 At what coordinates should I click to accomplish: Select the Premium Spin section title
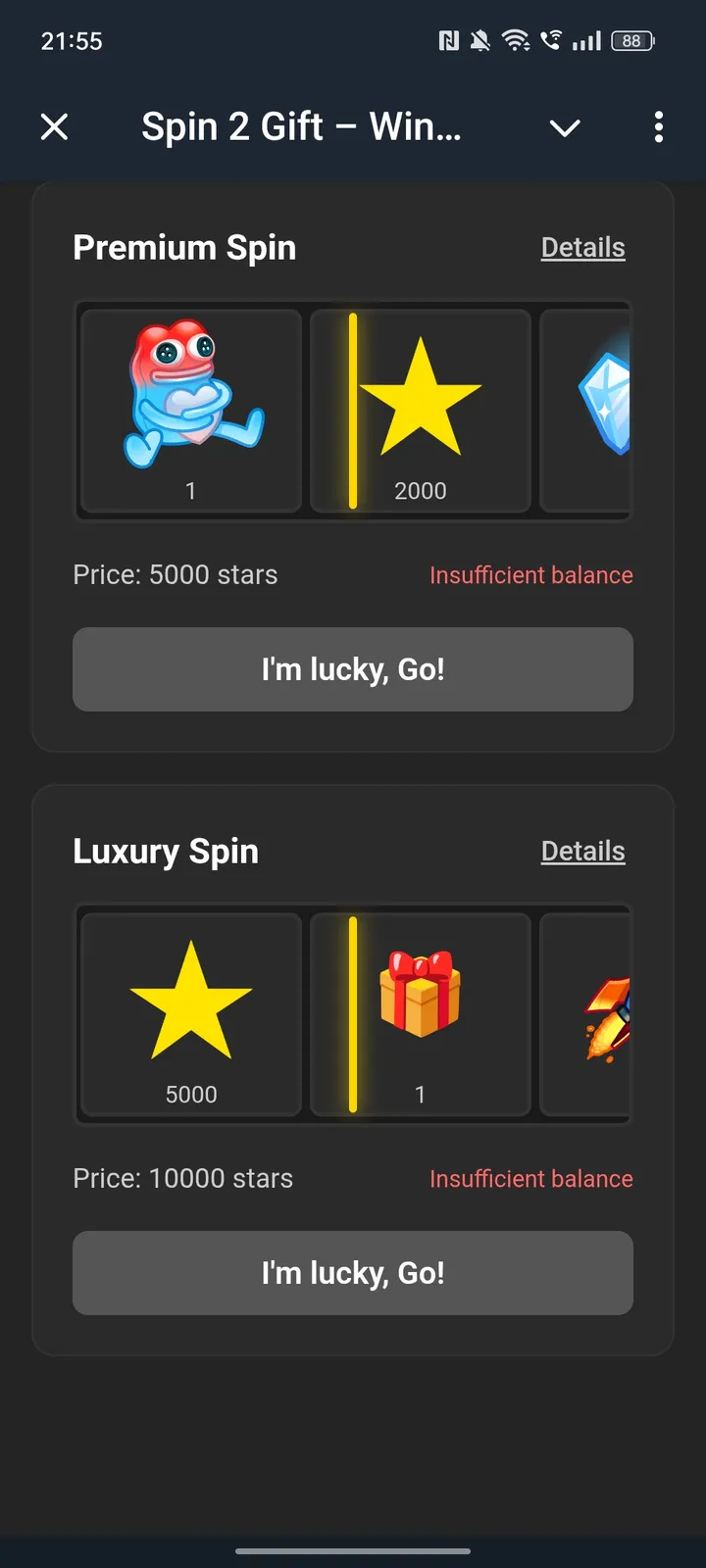[x=184, y=247]
